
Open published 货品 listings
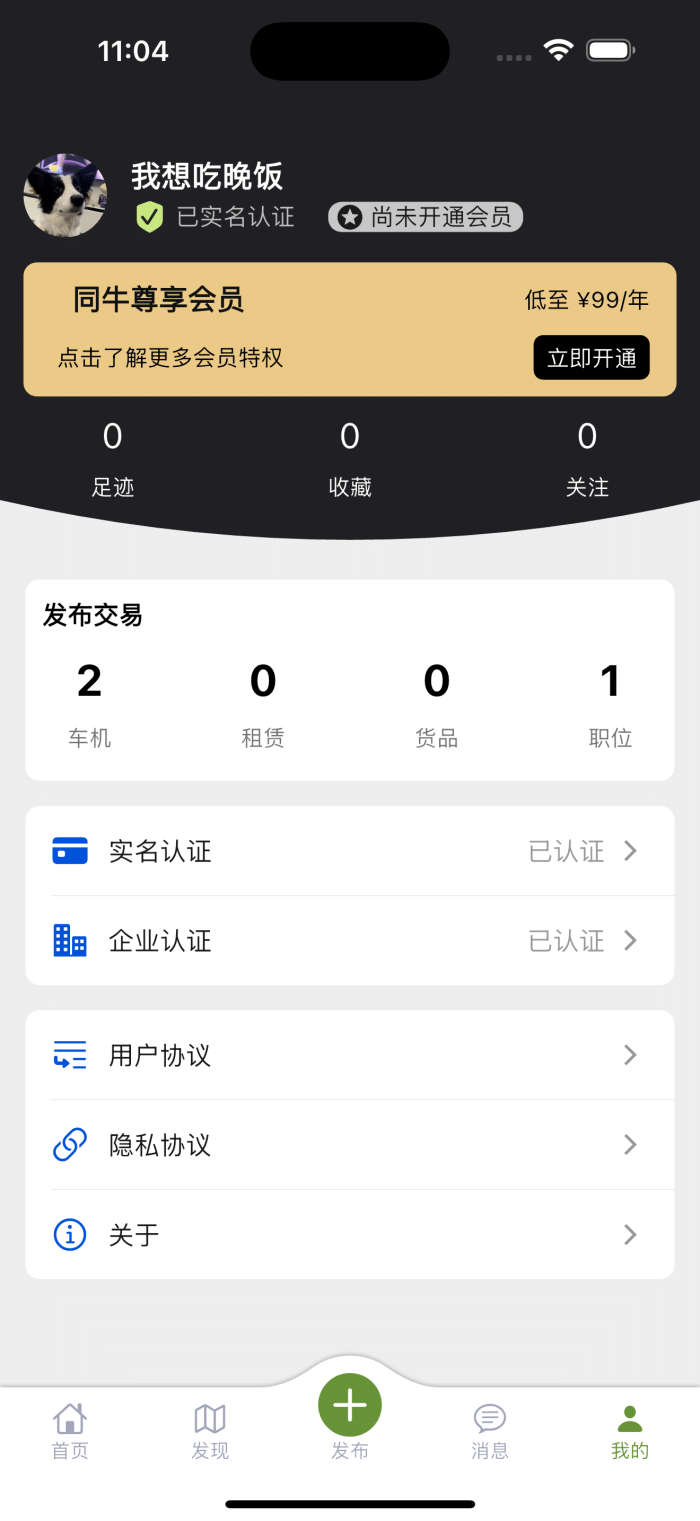point(436,704)
